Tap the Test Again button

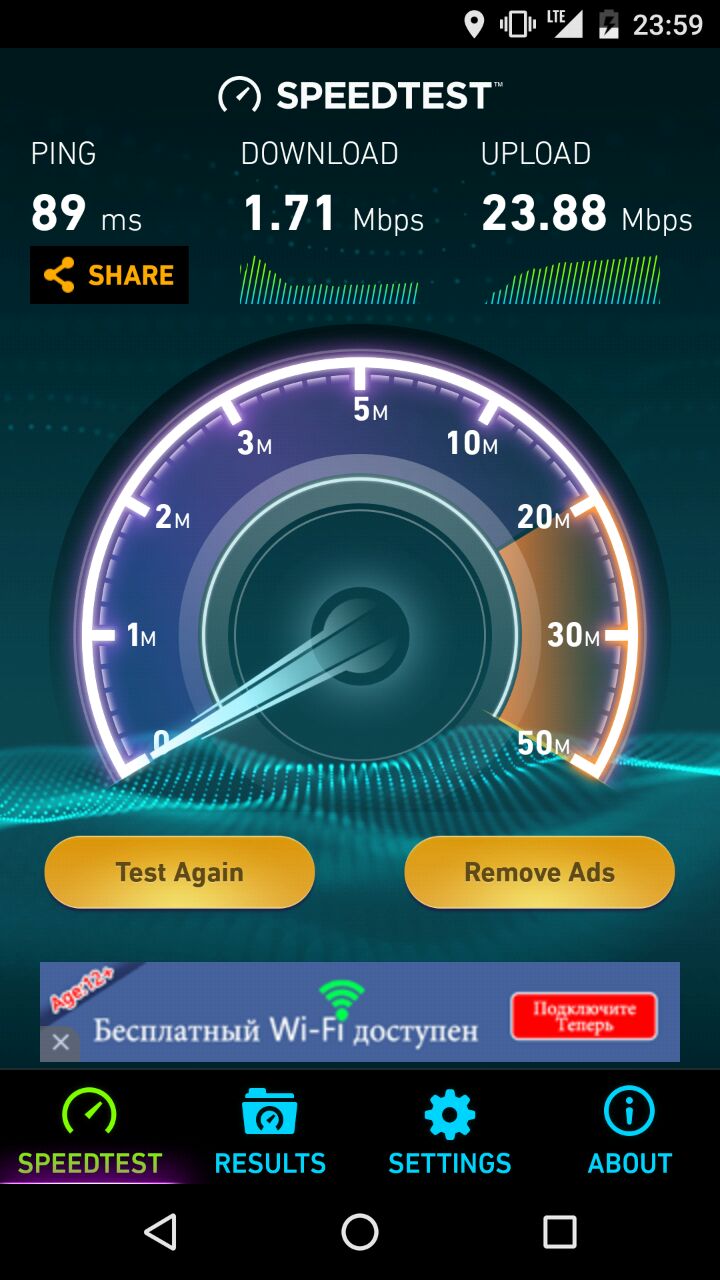coord(179,872)
